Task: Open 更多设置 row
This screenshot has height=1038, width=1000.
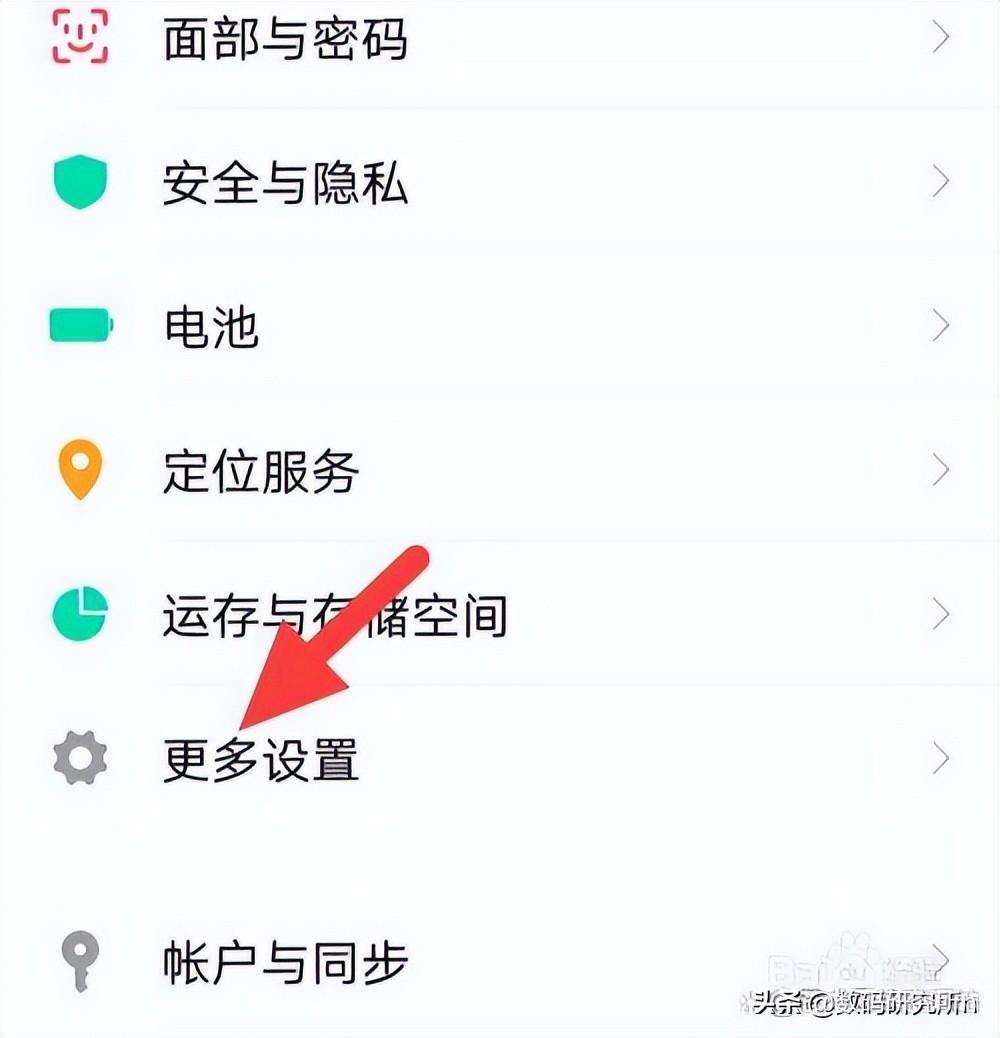Action: [x=260, y=760]
